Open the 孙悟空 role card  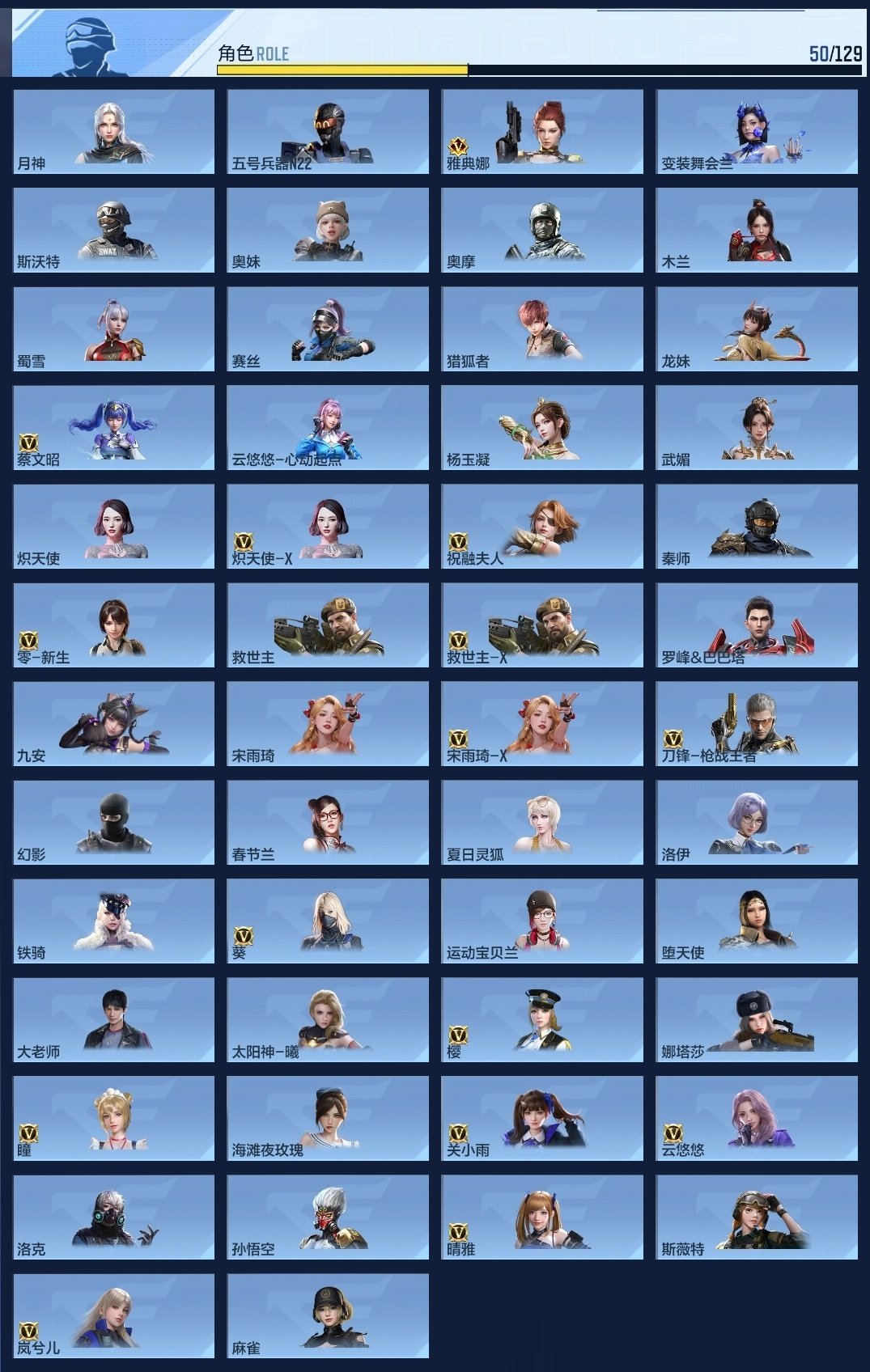pyautogui.click(x=328, y=1217)
